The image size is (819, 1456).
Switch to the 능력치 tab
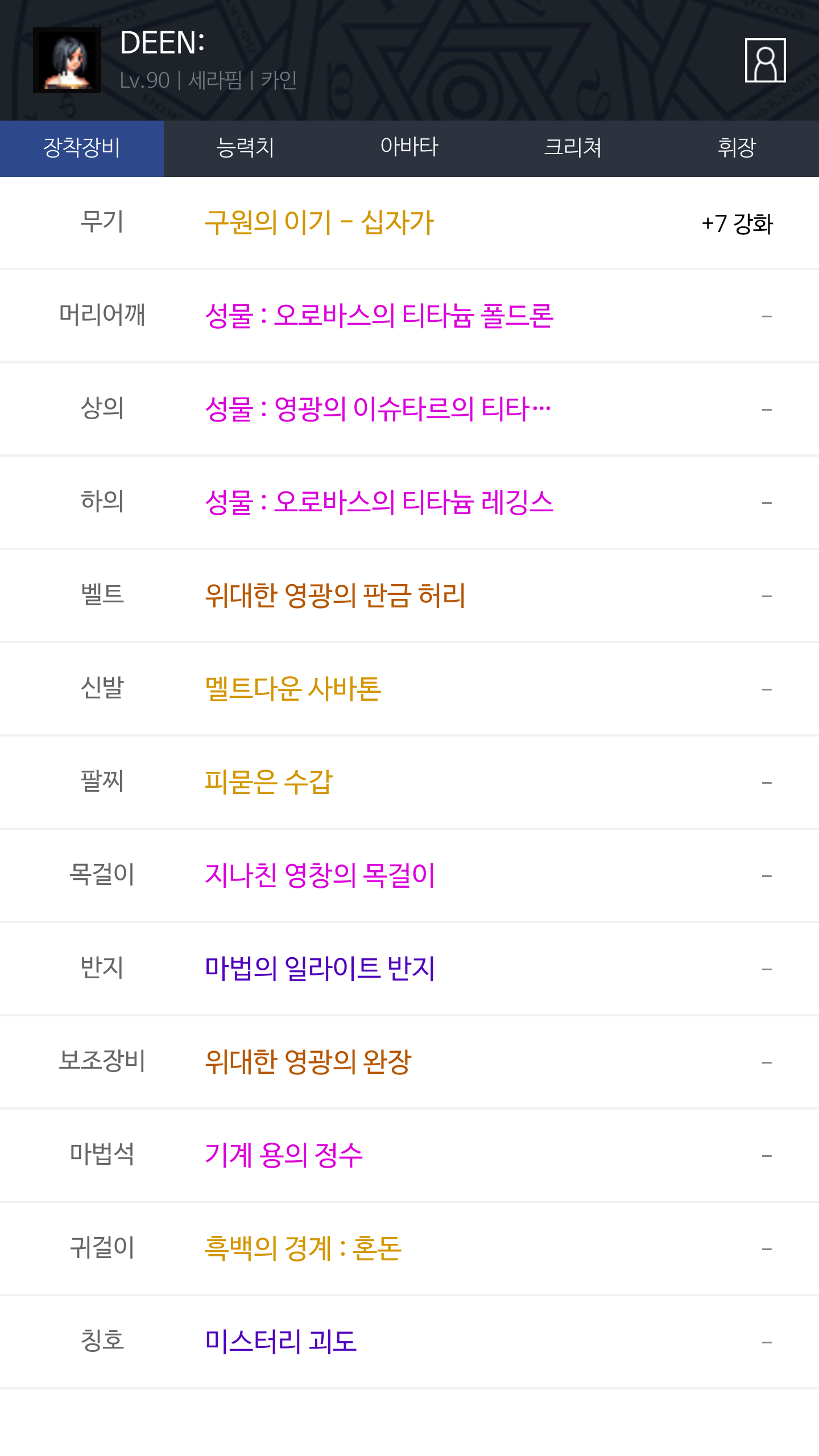point(246,148)
